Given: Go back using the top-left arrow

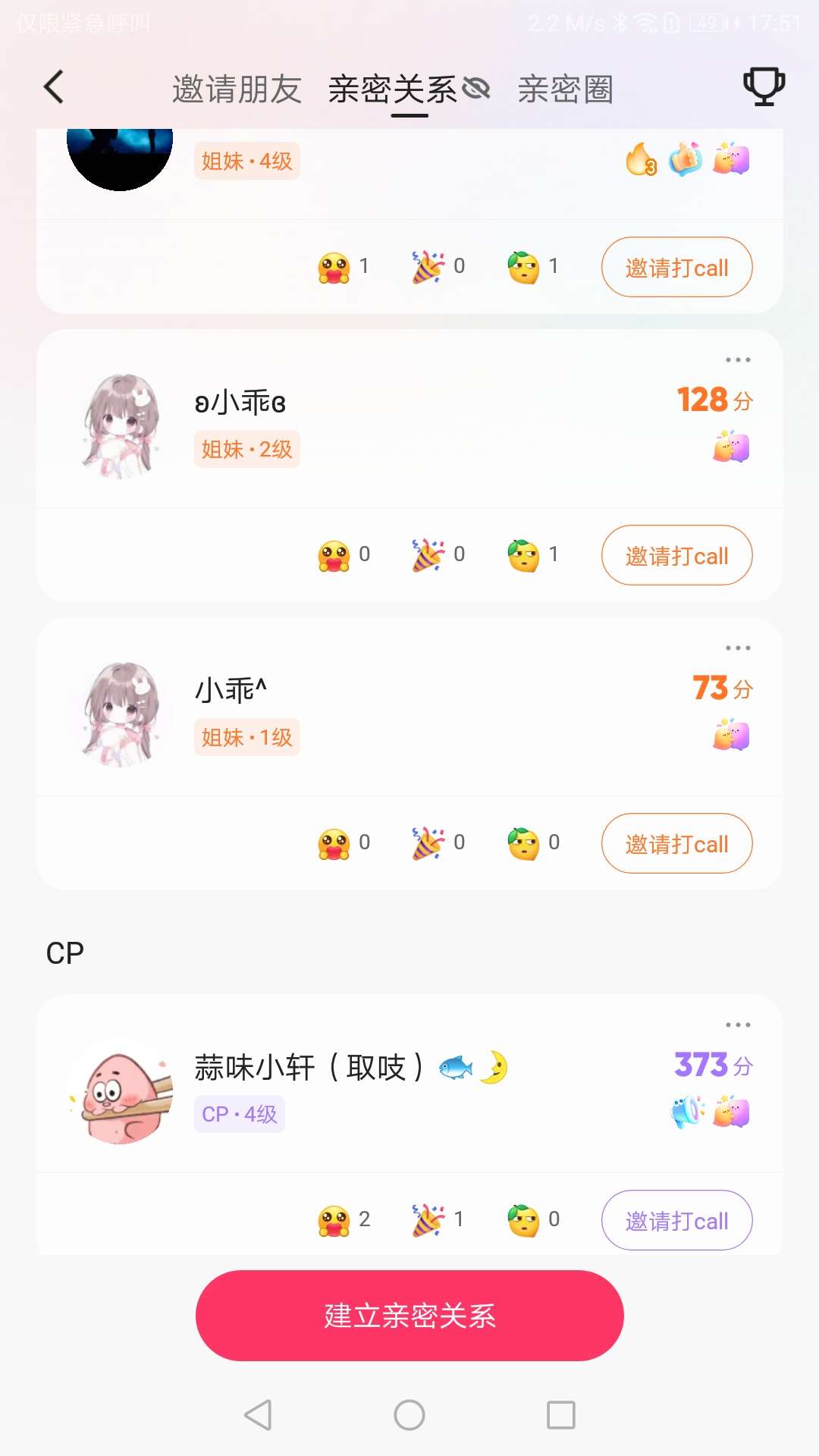Looking at the screenshot, I should click(54, 87).
